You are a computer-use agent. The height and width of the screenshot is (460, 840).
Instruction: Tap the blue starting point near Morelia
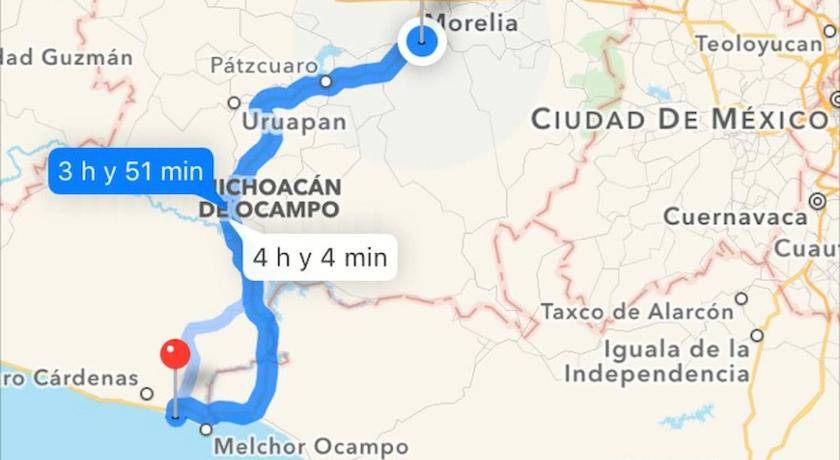pyautogui.click(x=422, y=44)
